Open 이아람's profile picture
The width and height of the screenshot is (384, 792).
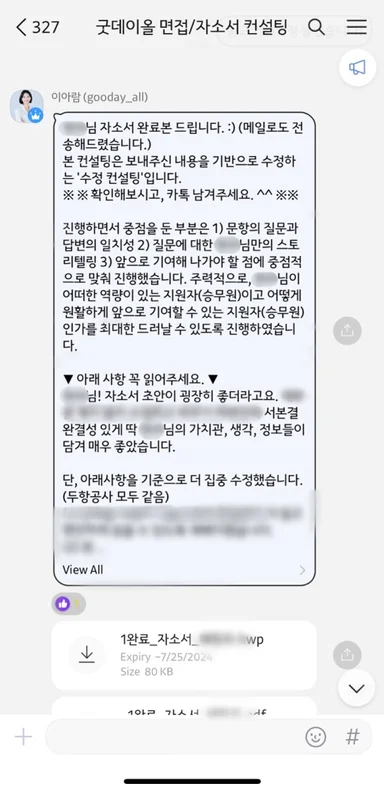[x=27, y=106]
